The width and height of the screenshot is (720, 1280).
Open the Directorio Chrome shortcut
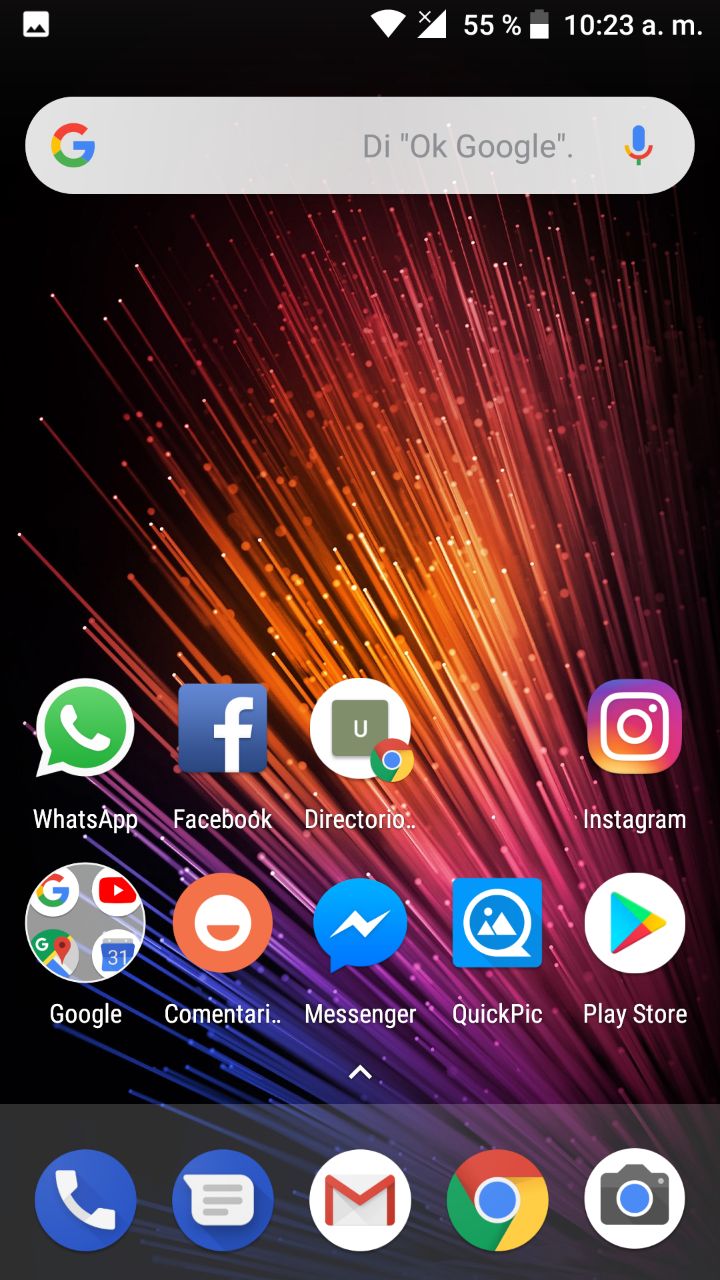(x=360, y=729)
